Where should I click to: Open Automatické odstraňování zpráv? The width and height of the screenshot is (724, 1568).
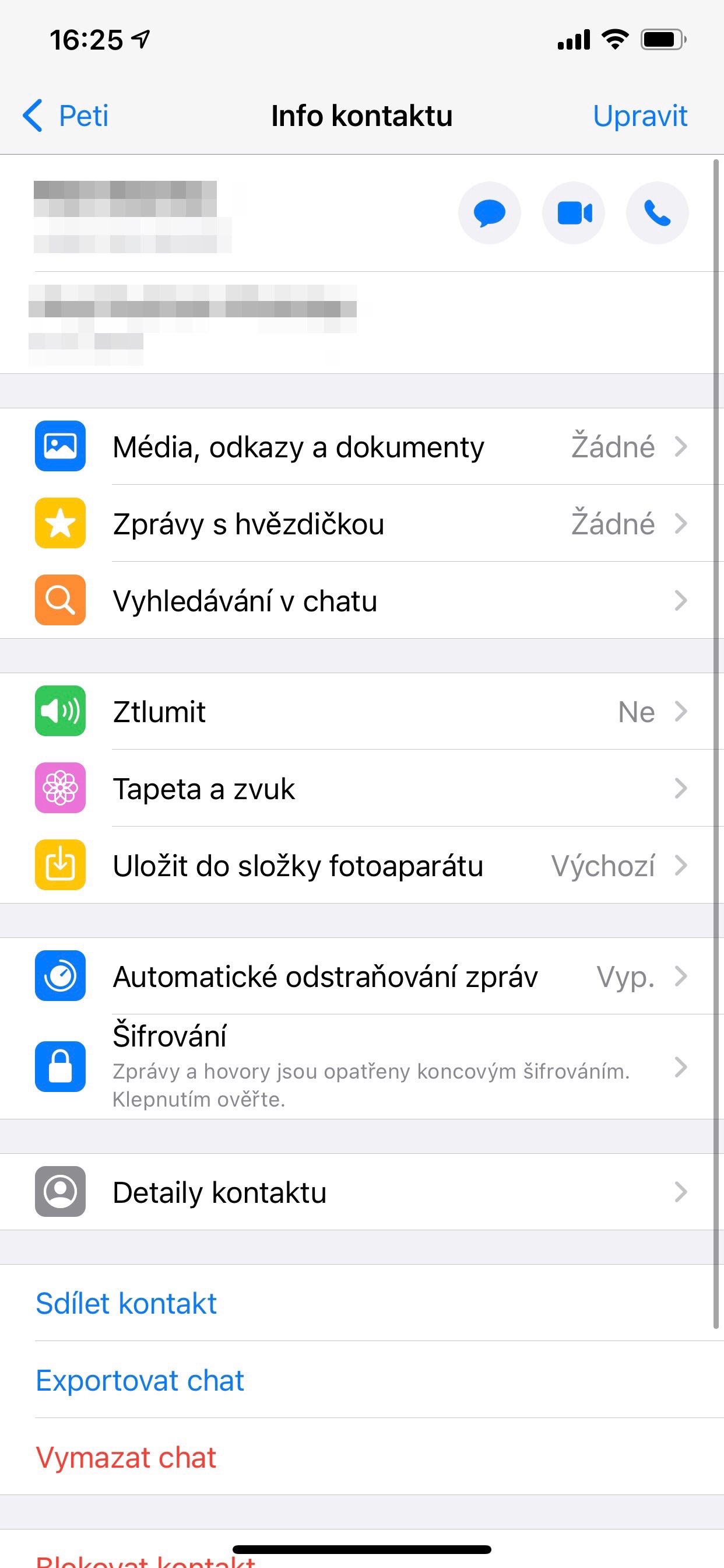(x=361, y=977)
